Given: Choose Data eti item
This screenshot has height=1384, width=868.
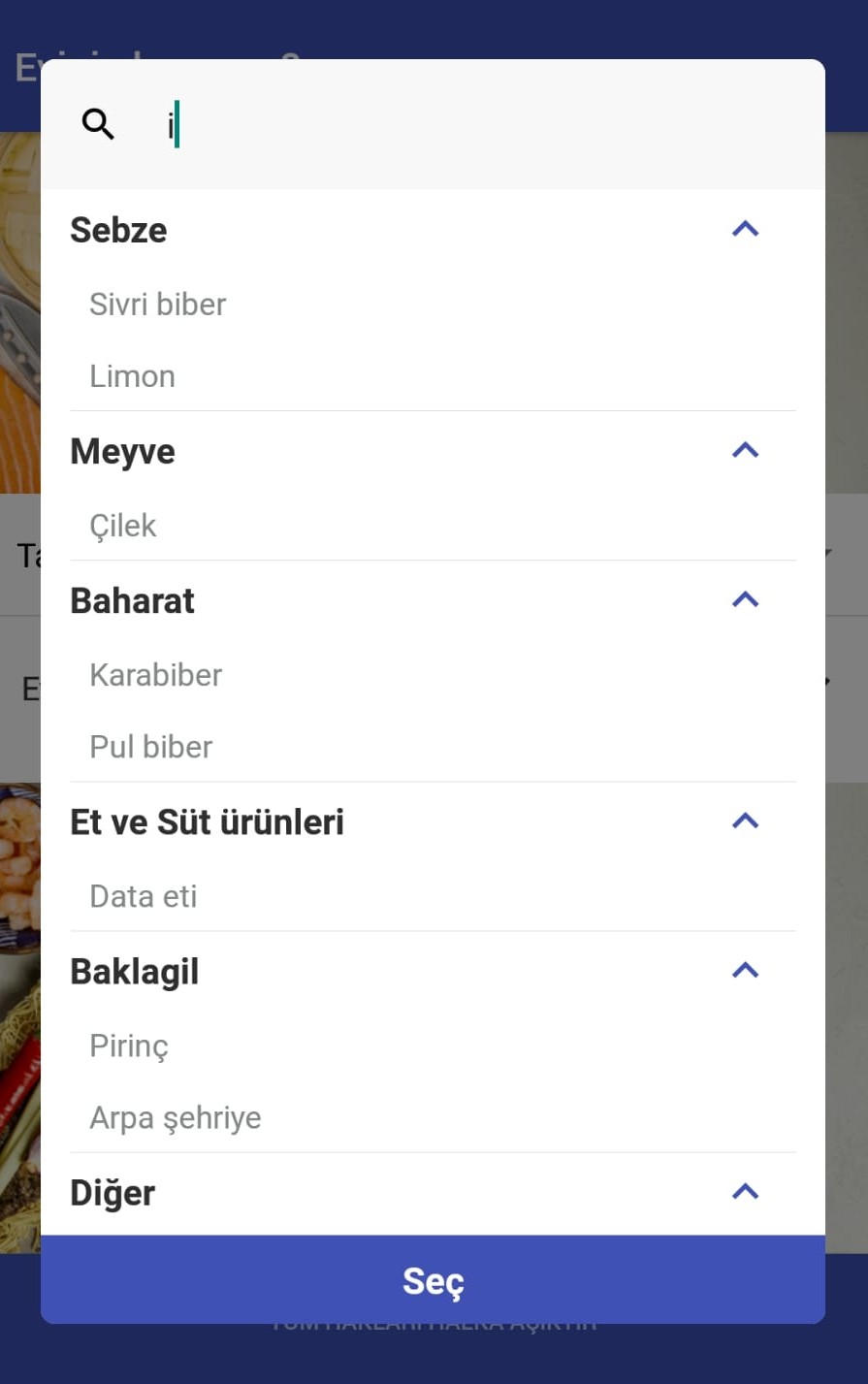Looking at the screenshot, I should [144, 896].
